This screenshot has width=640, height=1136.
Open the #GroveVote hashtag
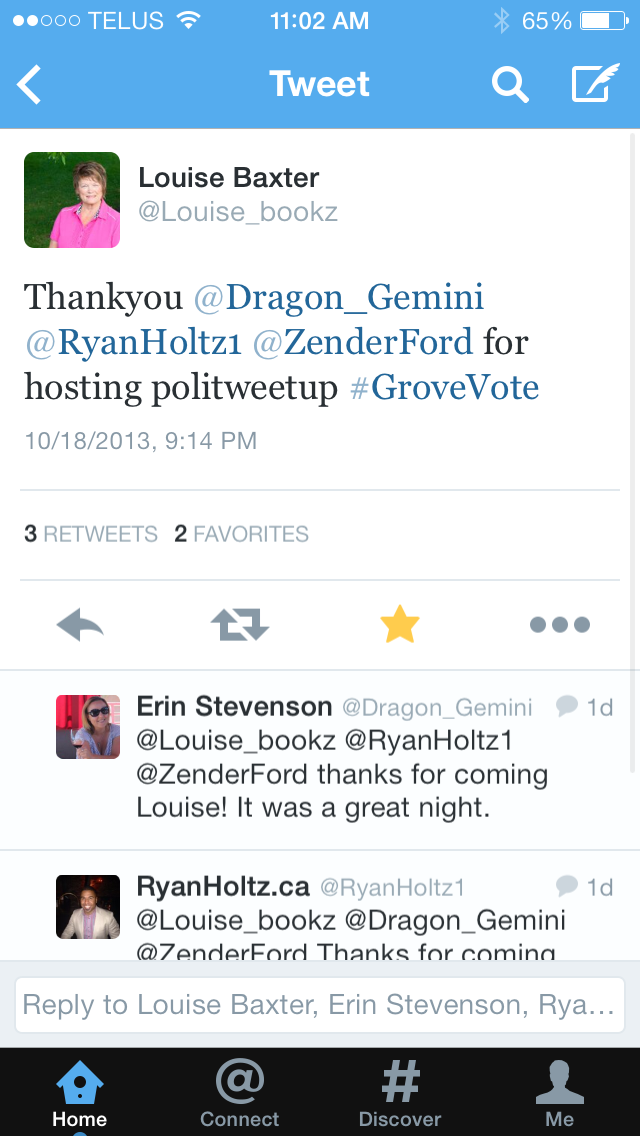coord(444,387)
